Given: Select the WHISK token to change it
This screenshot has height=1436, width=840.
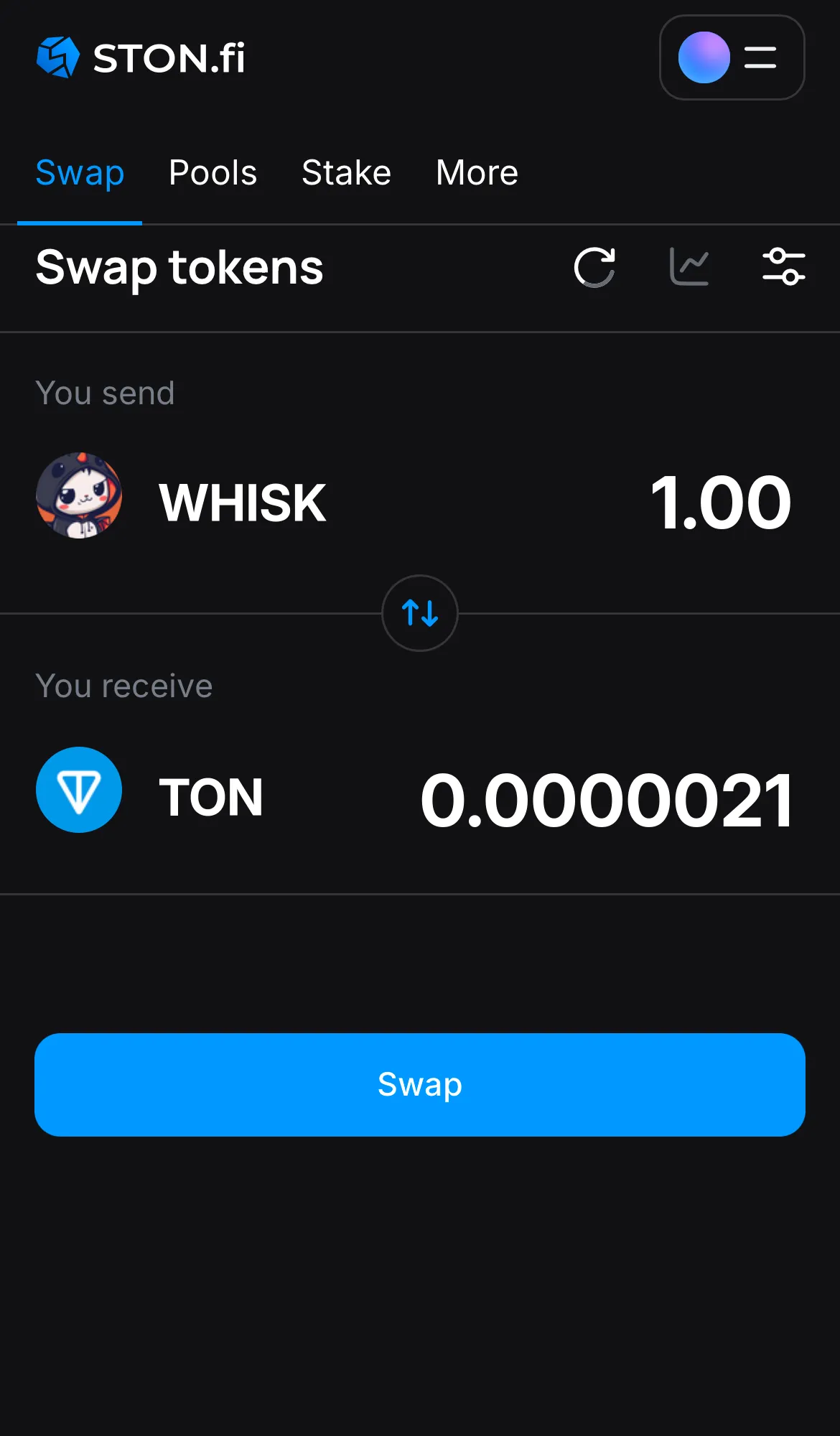Looking at the screenshot, I should pyautogui.click(x=241, y=501).
